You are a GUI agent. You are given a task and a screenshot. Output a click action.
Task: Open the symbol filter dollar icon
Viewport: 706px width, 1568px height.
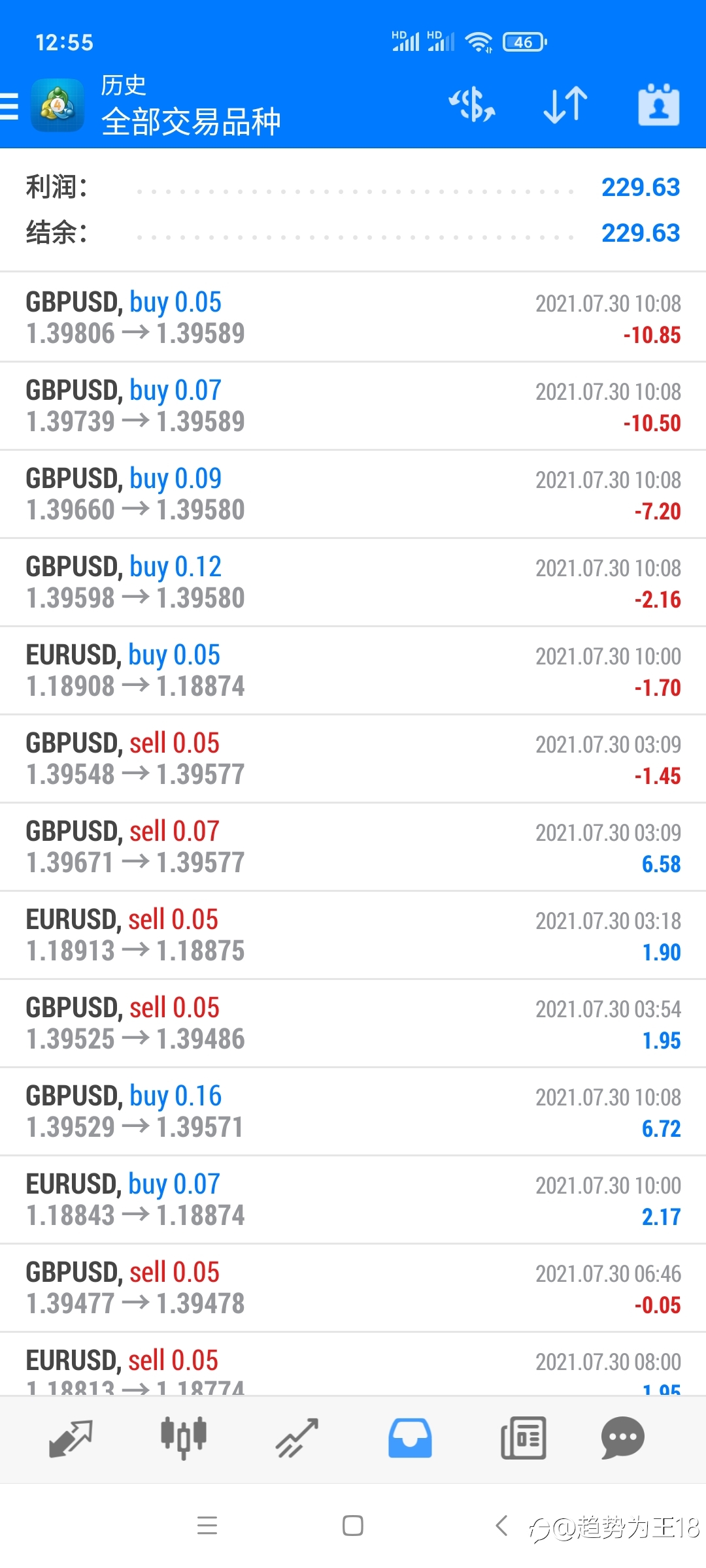pos(472,105)
